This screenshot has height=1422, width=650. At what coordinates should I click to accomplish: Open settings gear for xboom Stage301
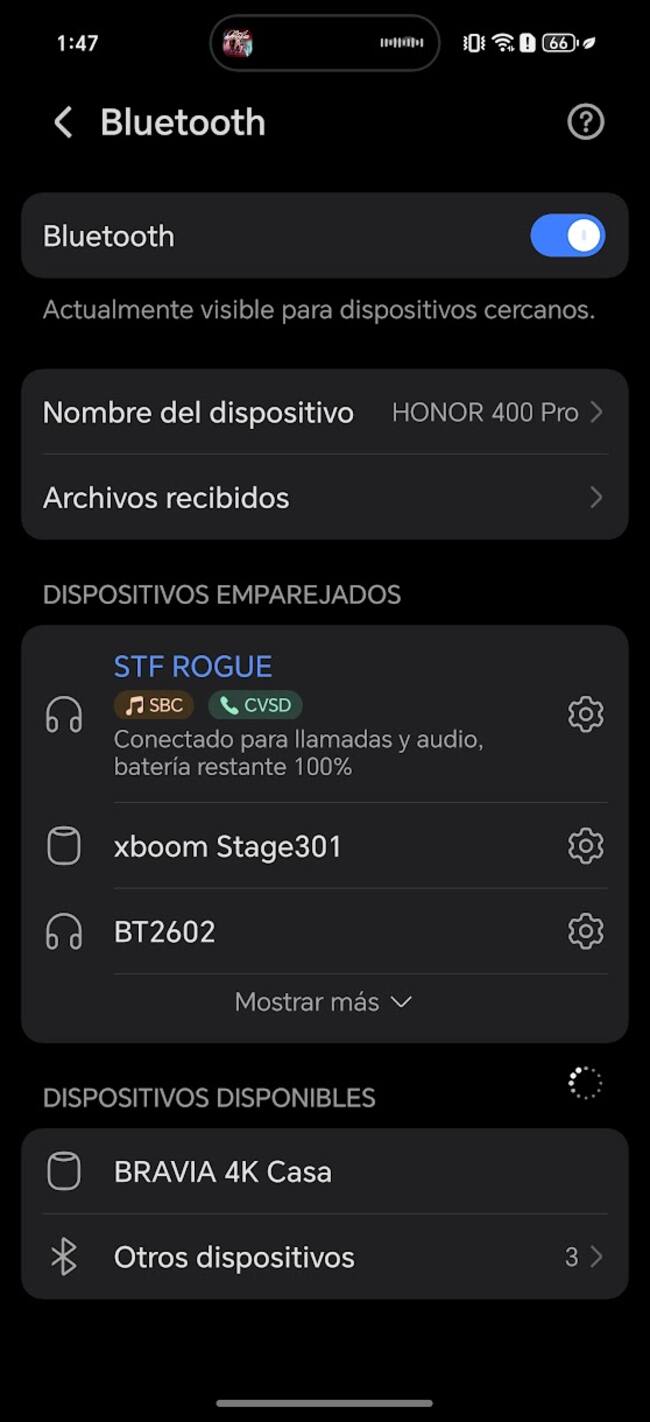pos(585,847)
